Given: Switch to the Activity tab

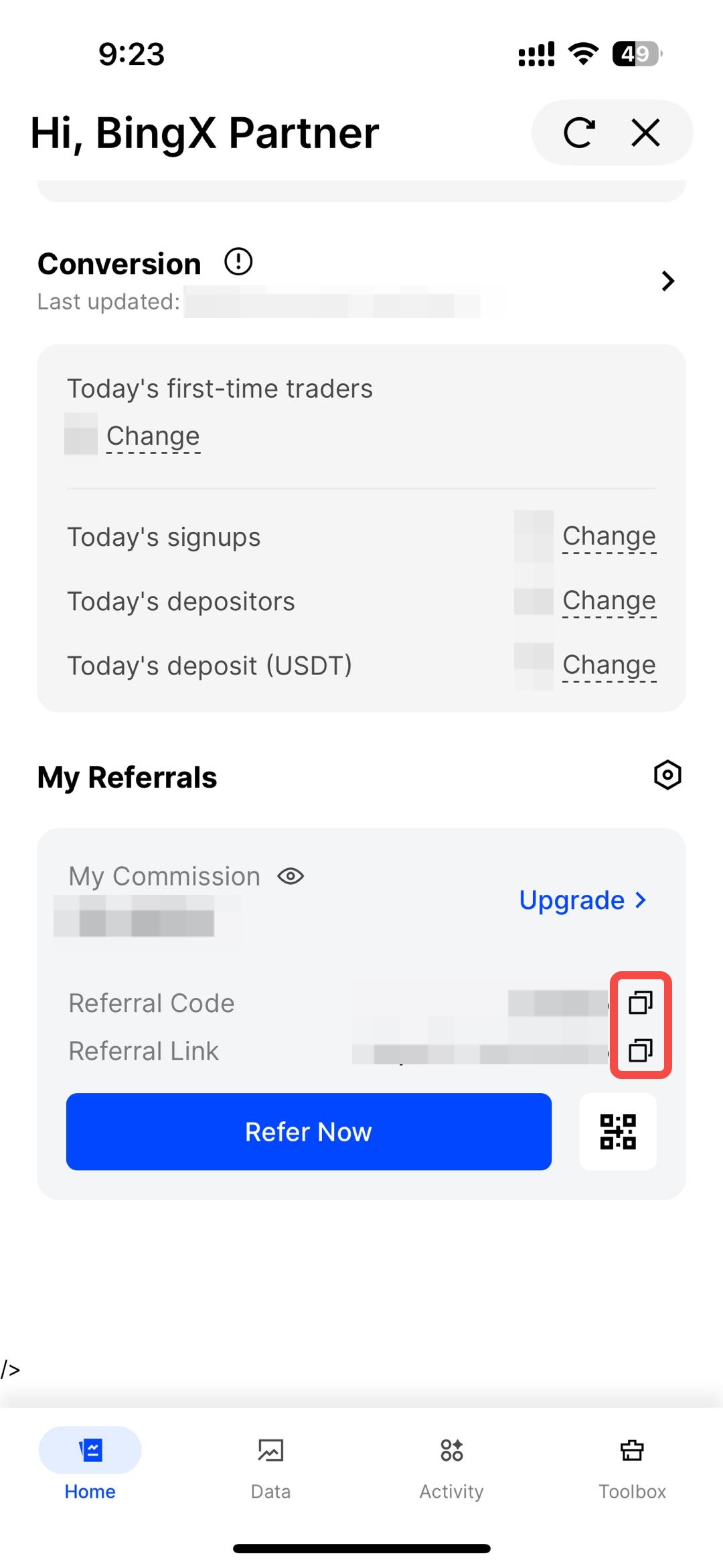Looking at the screenshot, I should pos(452,1464).
